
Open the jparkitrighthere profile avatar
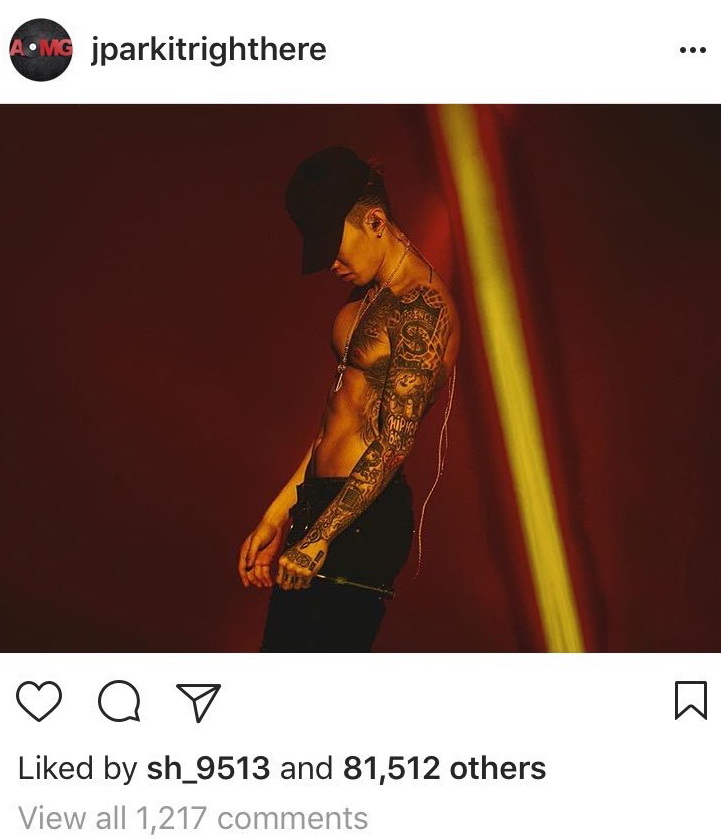click(40, 49)
